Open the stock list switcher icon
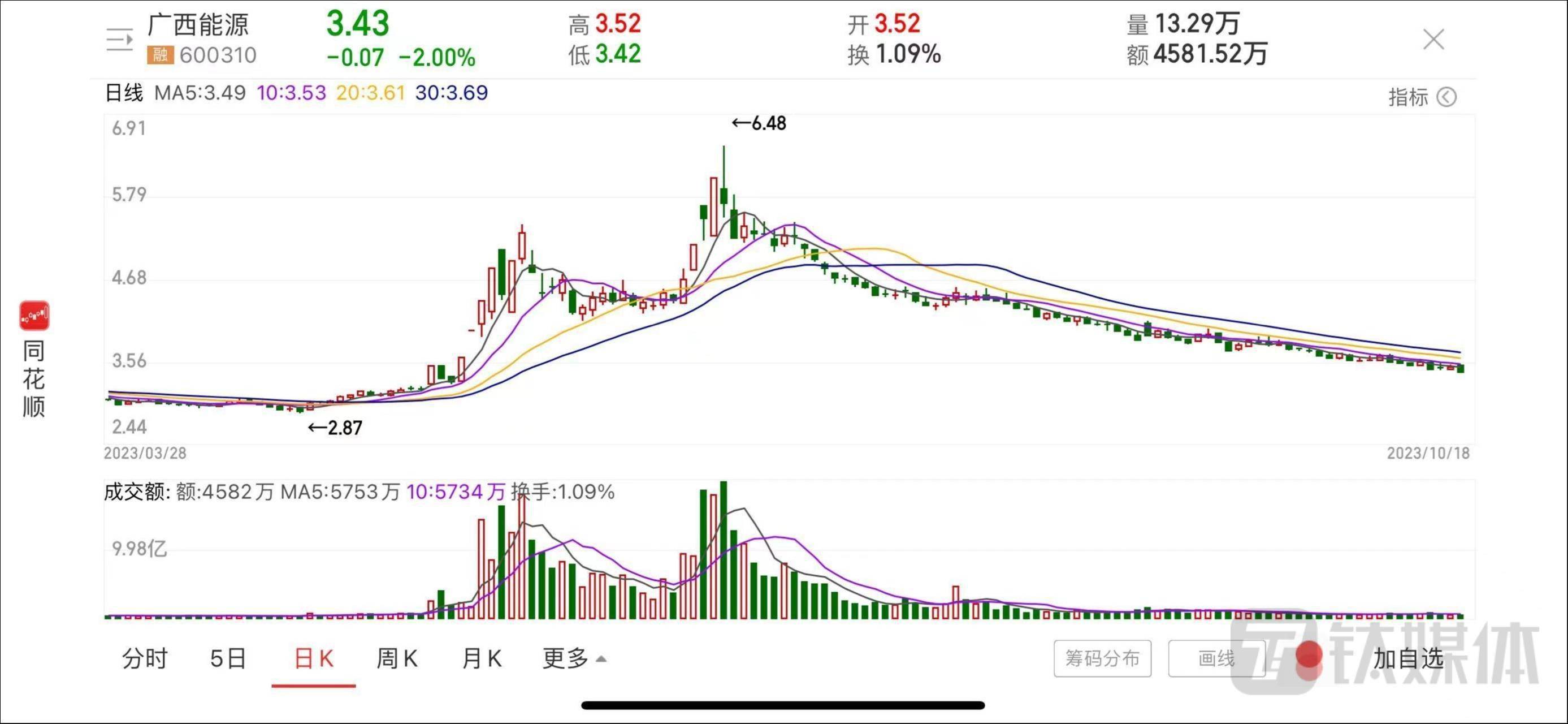 [x=119, y=40]
